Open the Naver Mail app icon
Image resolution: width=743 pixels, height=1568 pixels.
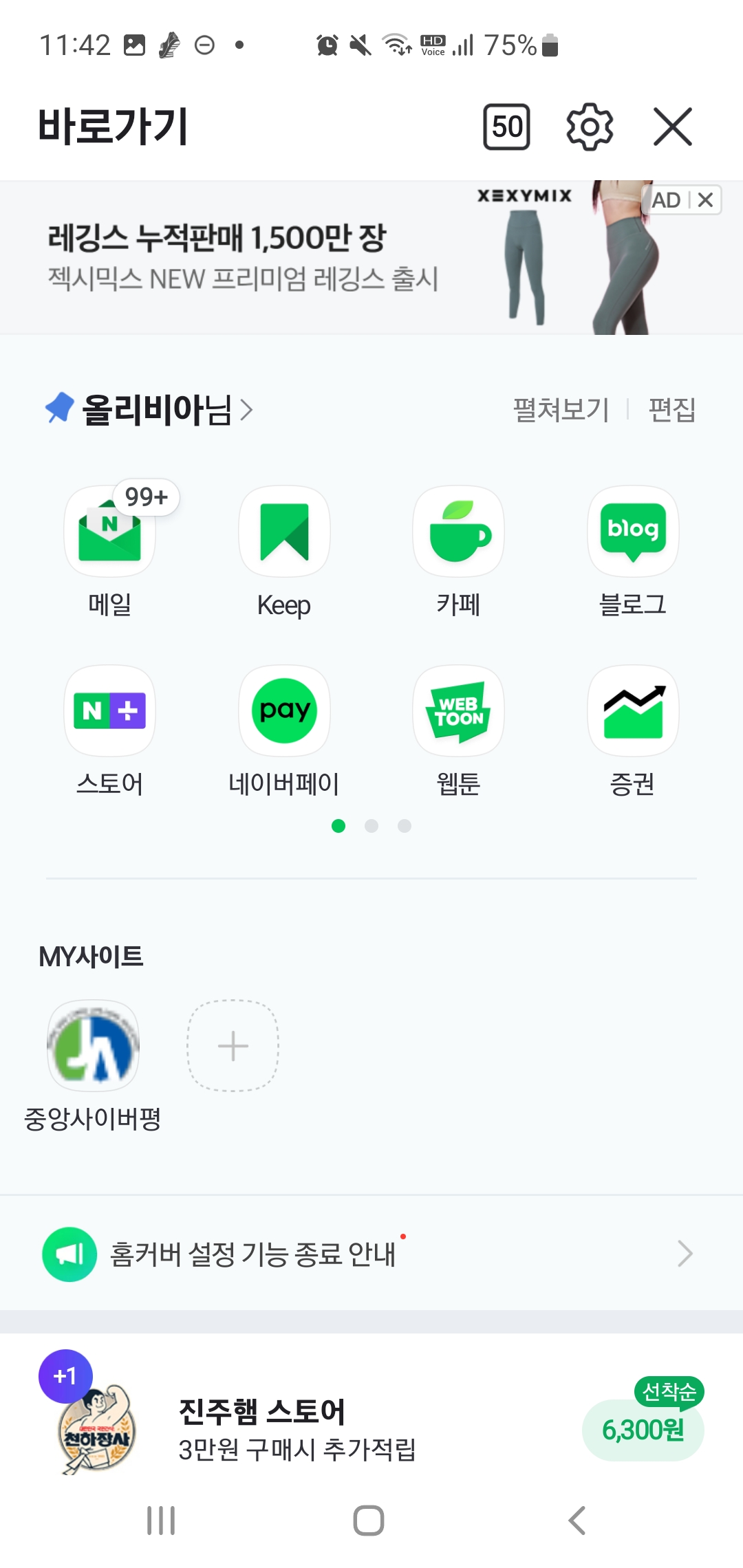click(x=109, y=530)
